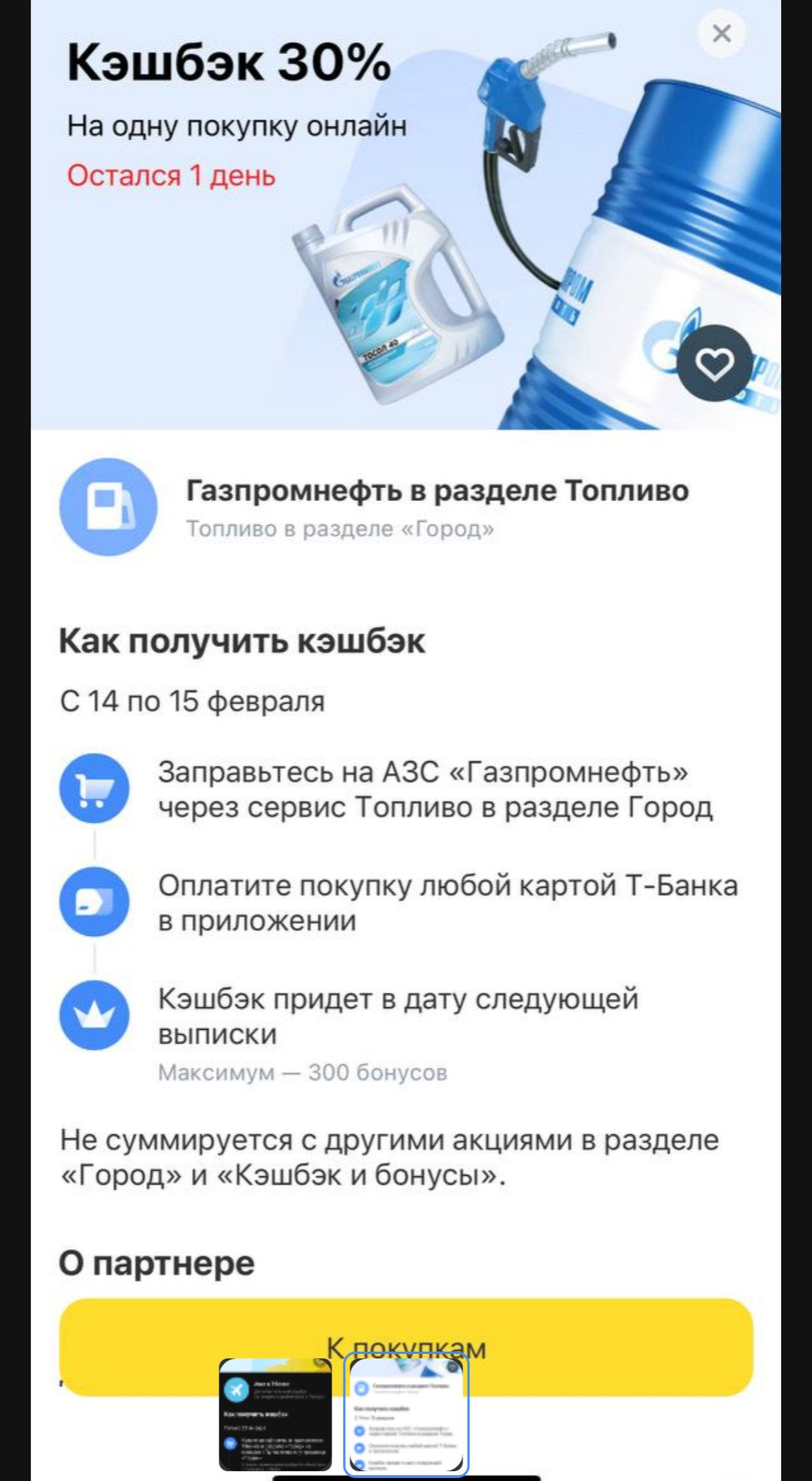Viewport: 812px width, 1481px height.
Task: Open the dark screenshot thumbnail
Action: pos(275,1415)
